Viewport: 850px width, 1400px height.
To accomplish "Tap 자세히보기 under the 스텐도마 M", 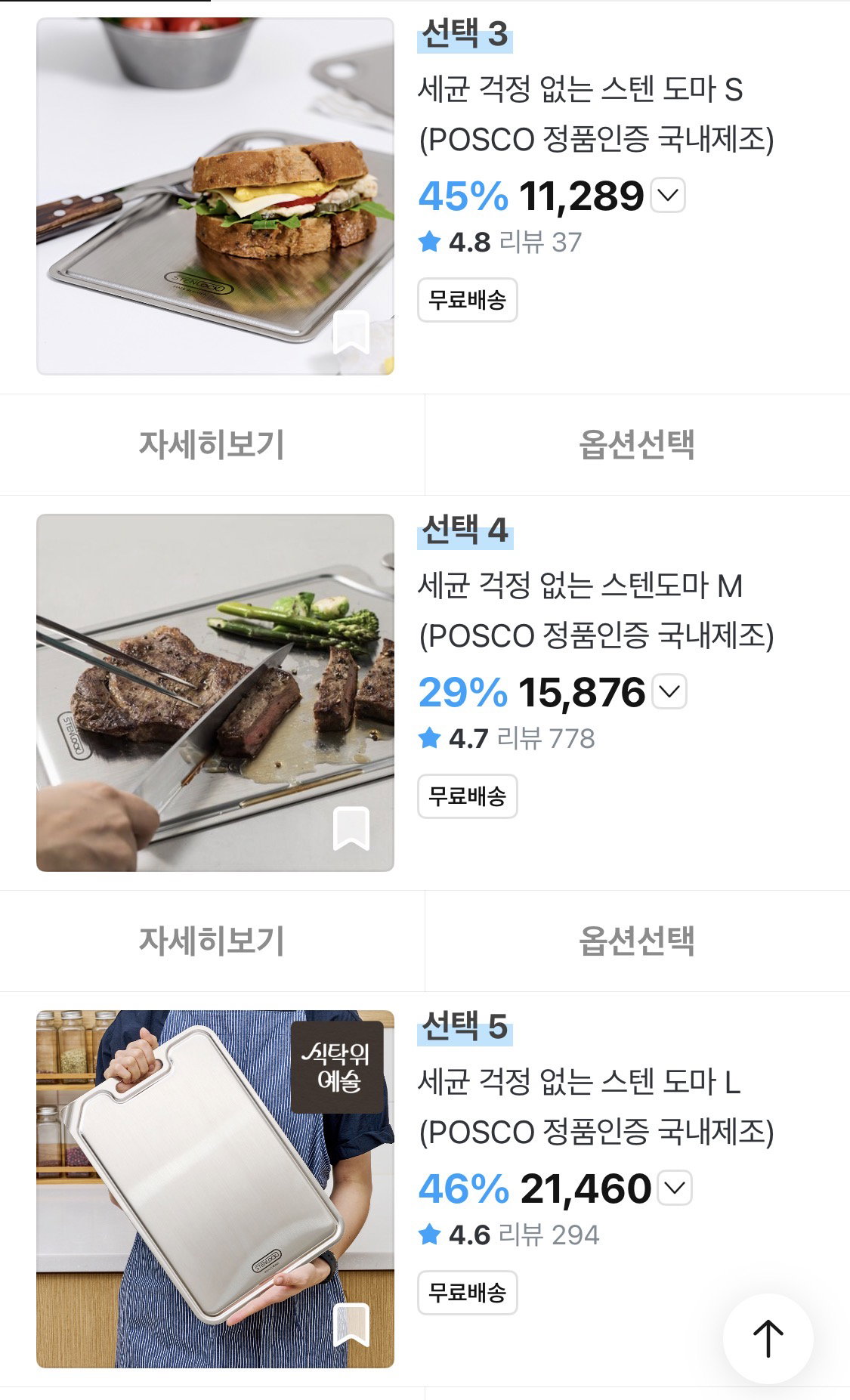I will (x=212, y=941).
